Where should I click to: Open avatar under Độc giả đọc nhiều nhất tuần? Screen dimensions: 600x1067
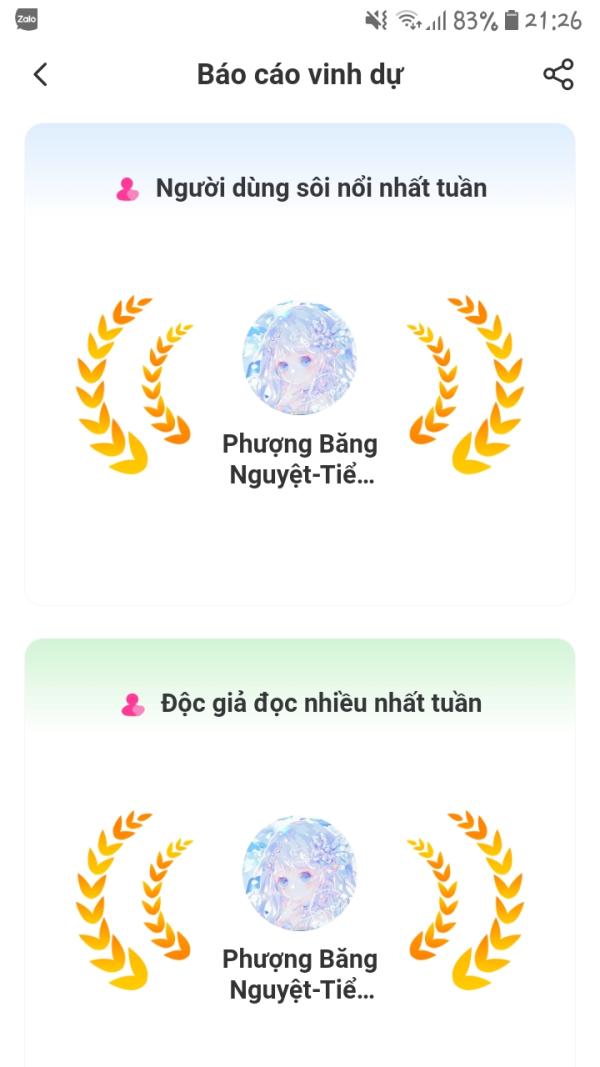[x=299, y=874]
